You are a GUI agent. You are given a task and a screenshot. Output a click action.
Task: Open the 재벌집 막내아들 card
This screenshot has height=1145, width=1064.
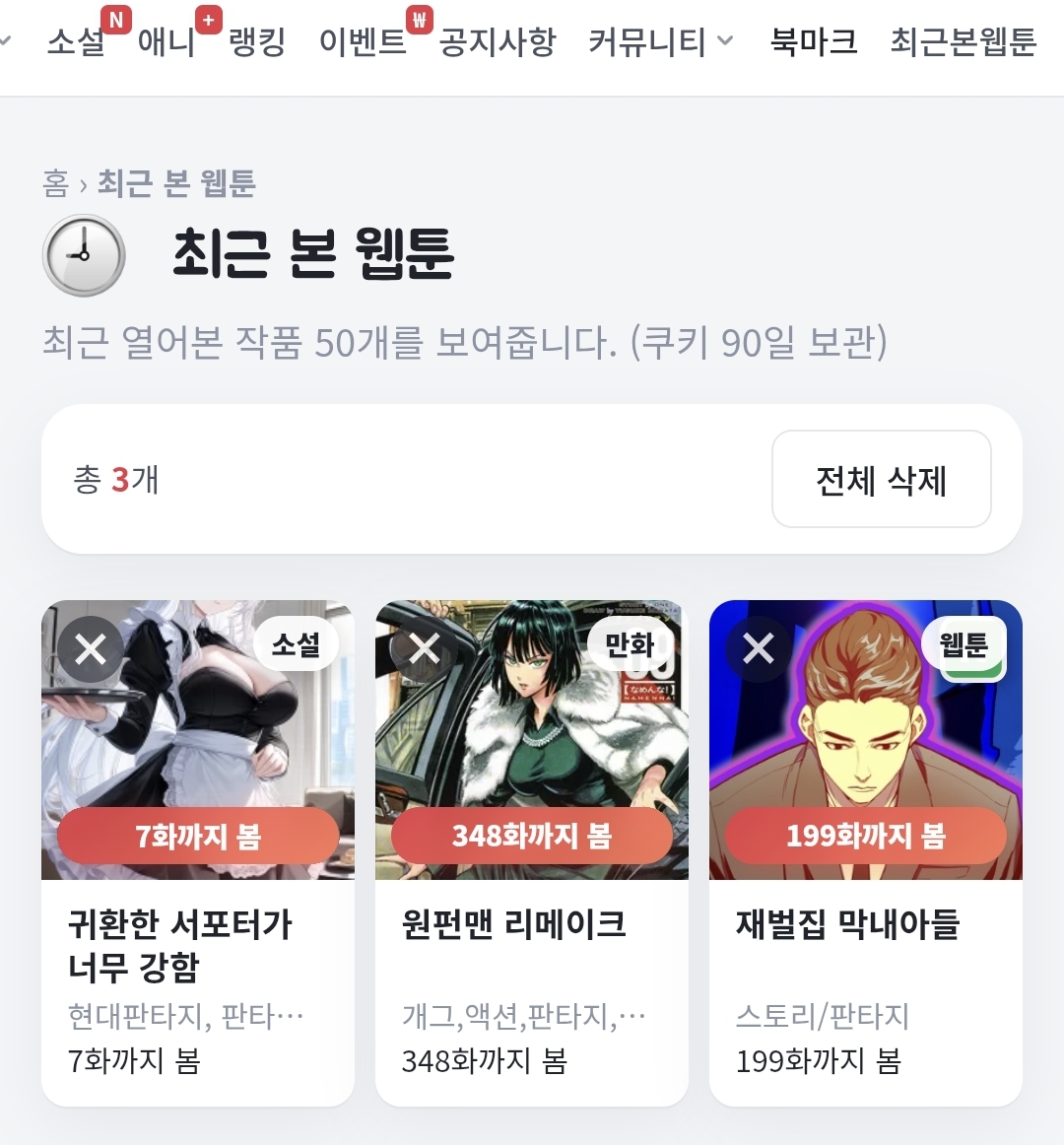pyautogui.click(x=865, y=853)
